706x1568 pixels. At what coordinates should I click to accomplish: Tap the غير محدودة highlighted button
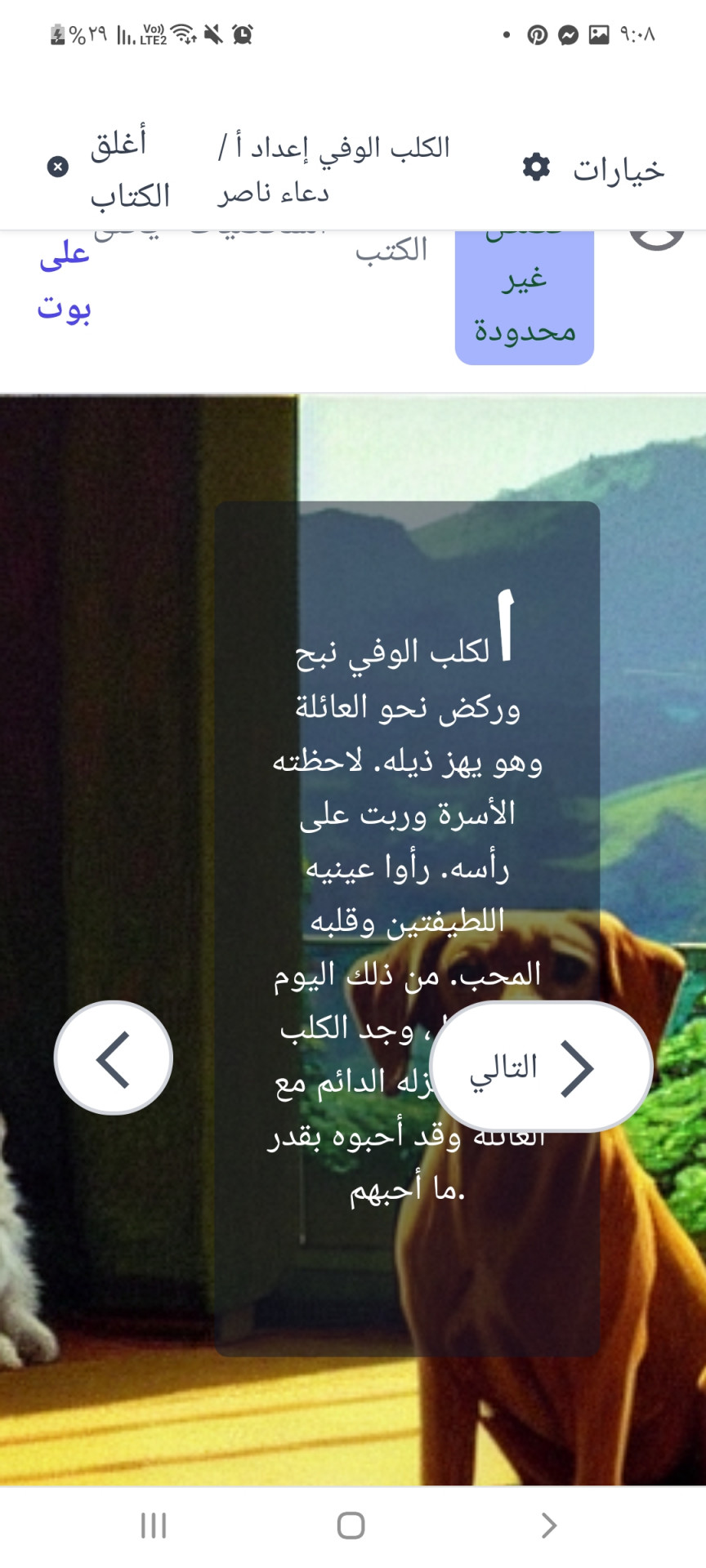click(525, 302)
